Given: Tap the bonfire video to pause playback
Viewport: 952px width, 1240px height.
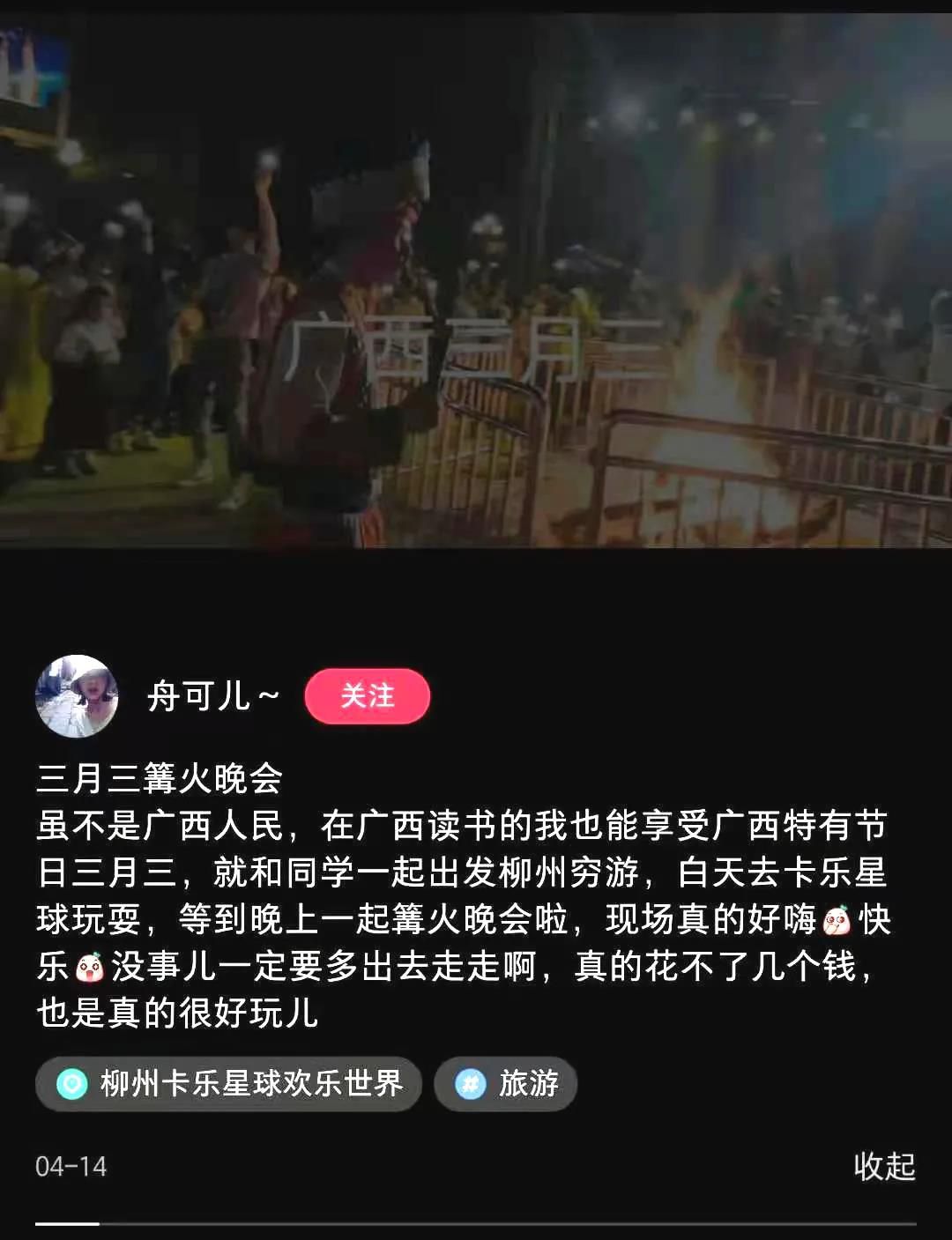Looking at the screenshot, I should coord(476,282).
